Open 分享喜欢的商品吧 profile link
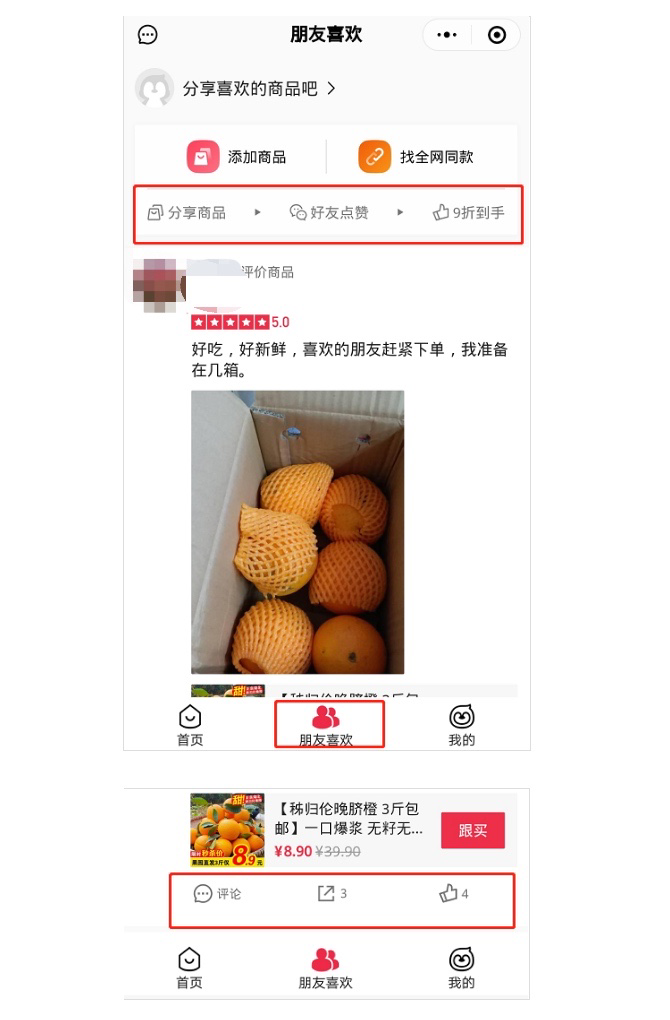 (x=250, y=89)
